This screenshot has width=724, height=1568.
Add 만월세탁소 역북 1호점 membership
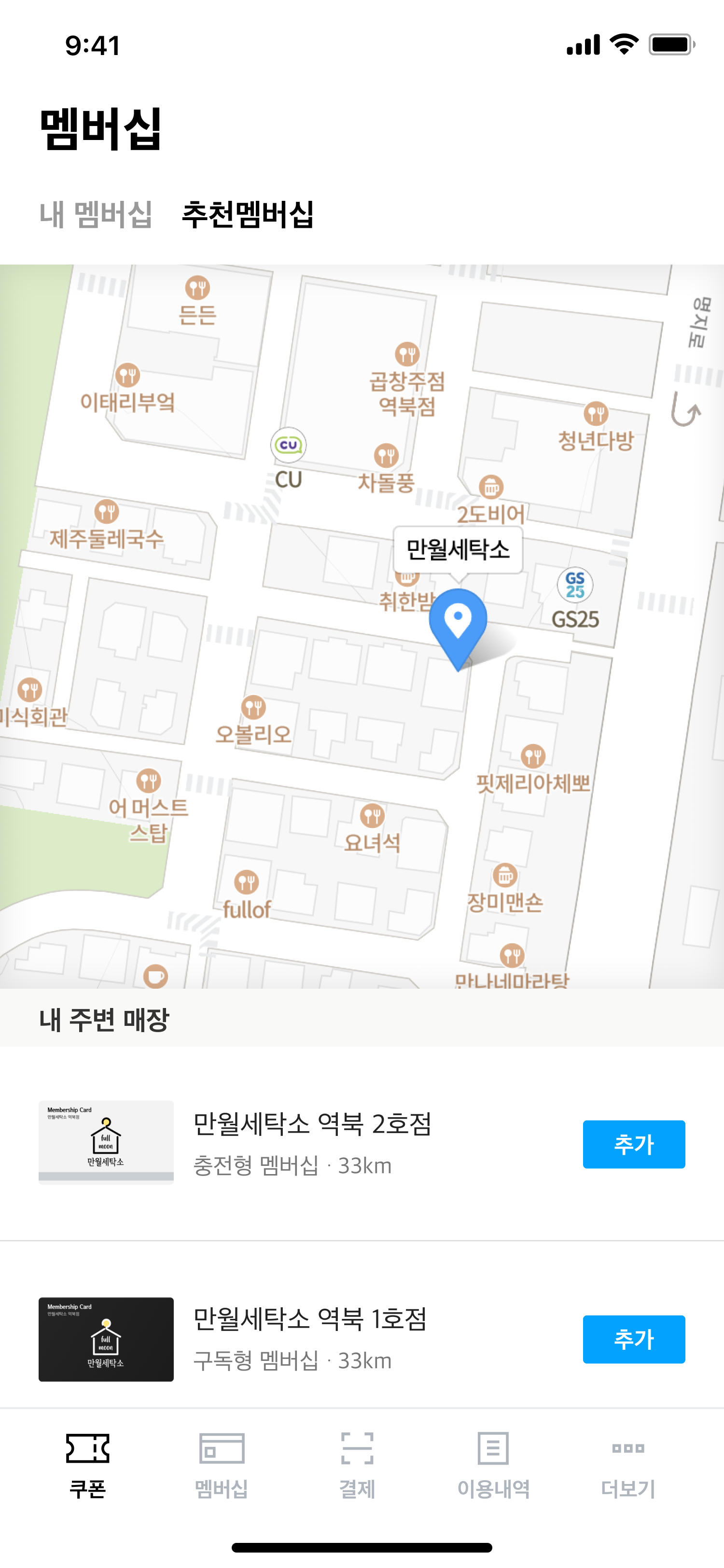633,1339
